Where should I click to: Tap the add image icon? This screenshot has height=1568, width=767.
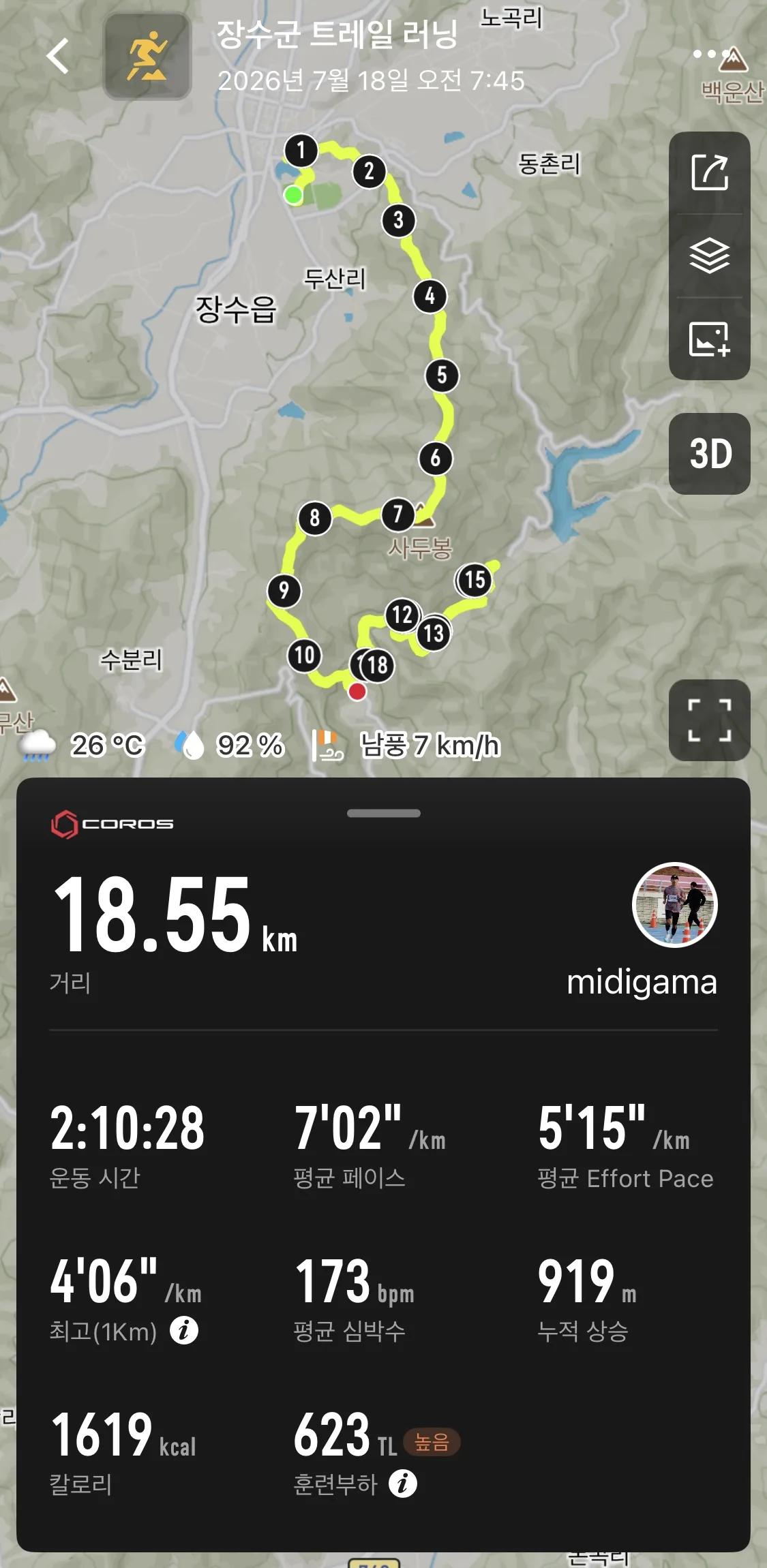pos(710,339)
